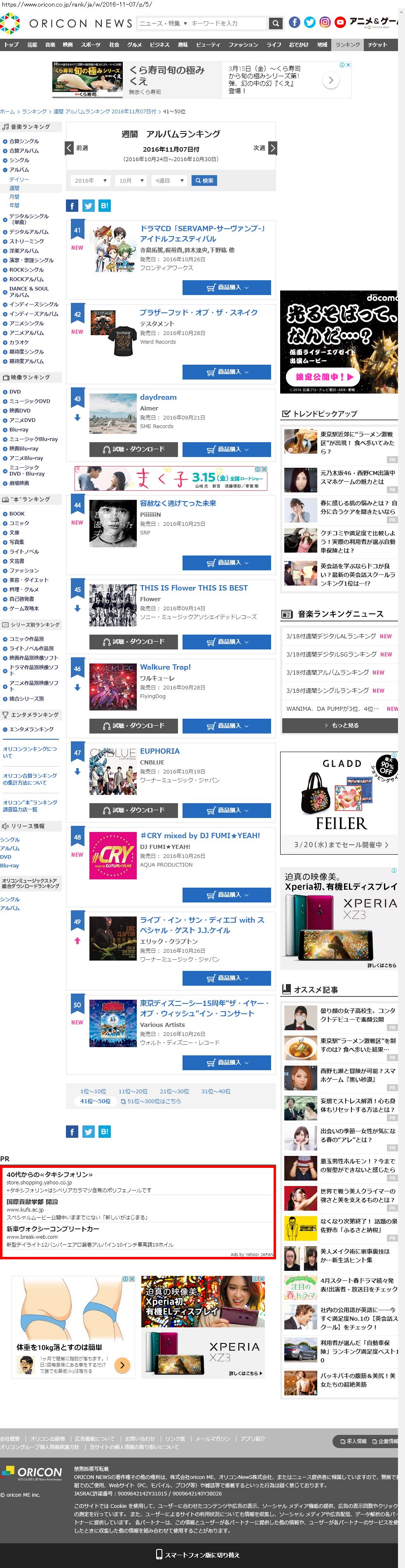Go to 前週 previous week ranking

point(77,148)
